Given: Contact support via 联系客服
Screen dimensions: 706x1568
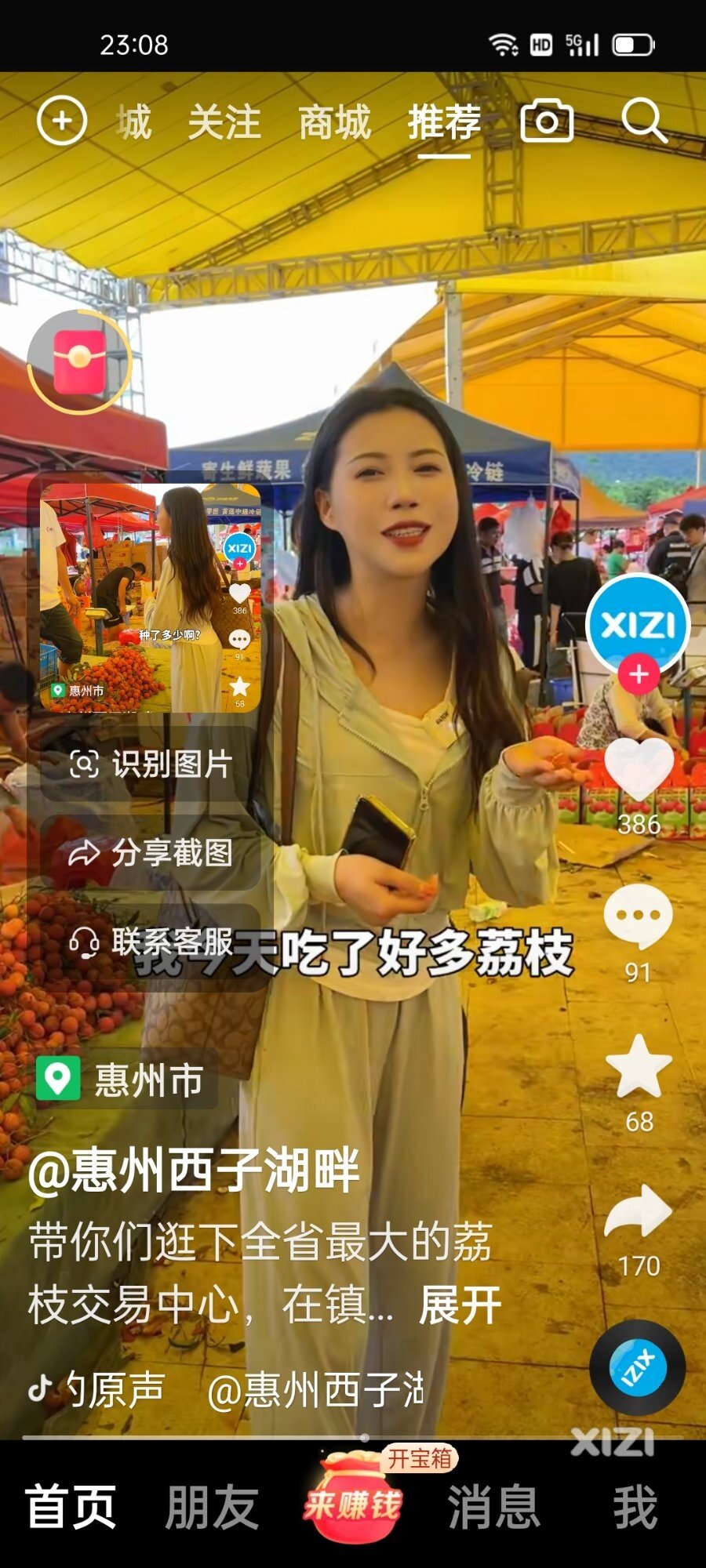Looking at the screenshot, I should [x=150, y=941].
